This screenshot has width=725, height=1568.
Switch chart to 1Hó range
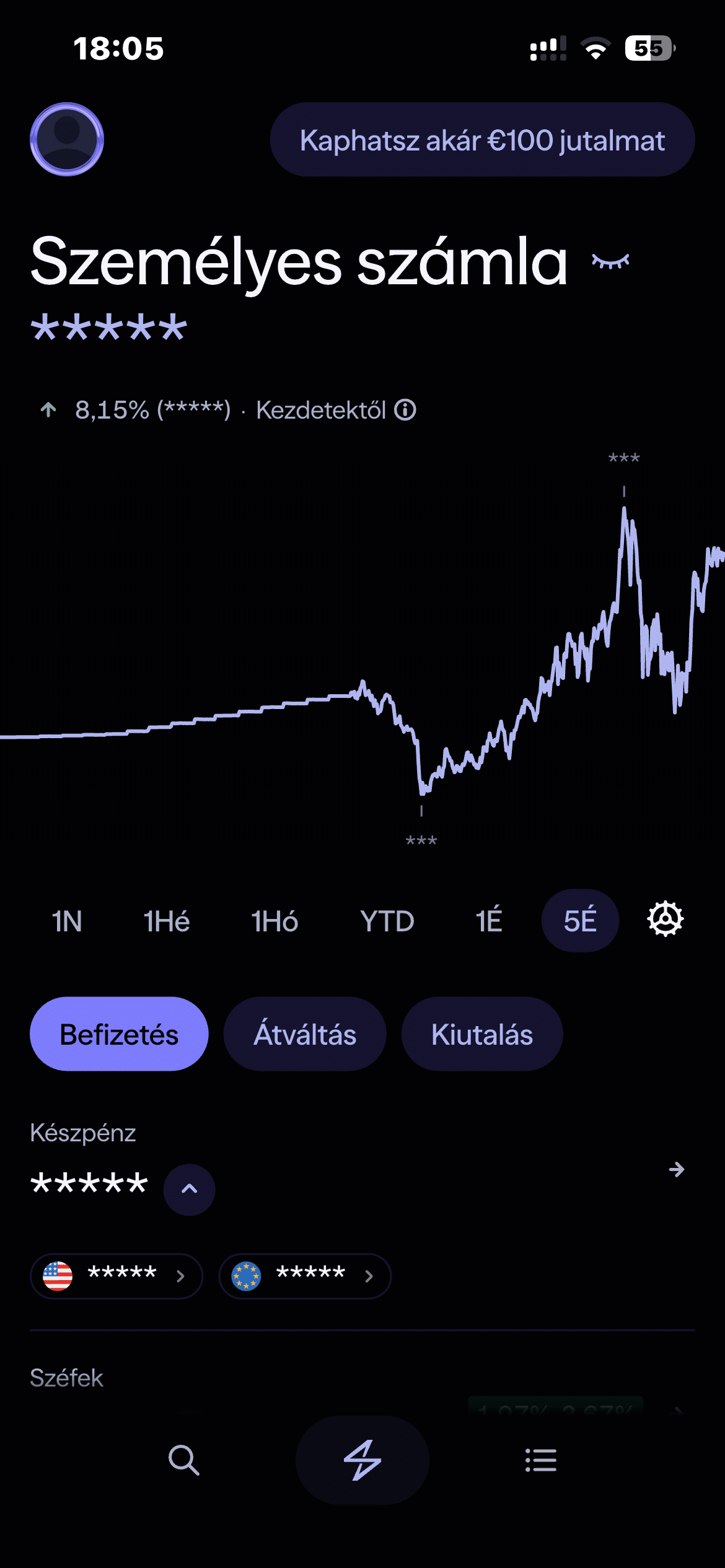[275, 921]
